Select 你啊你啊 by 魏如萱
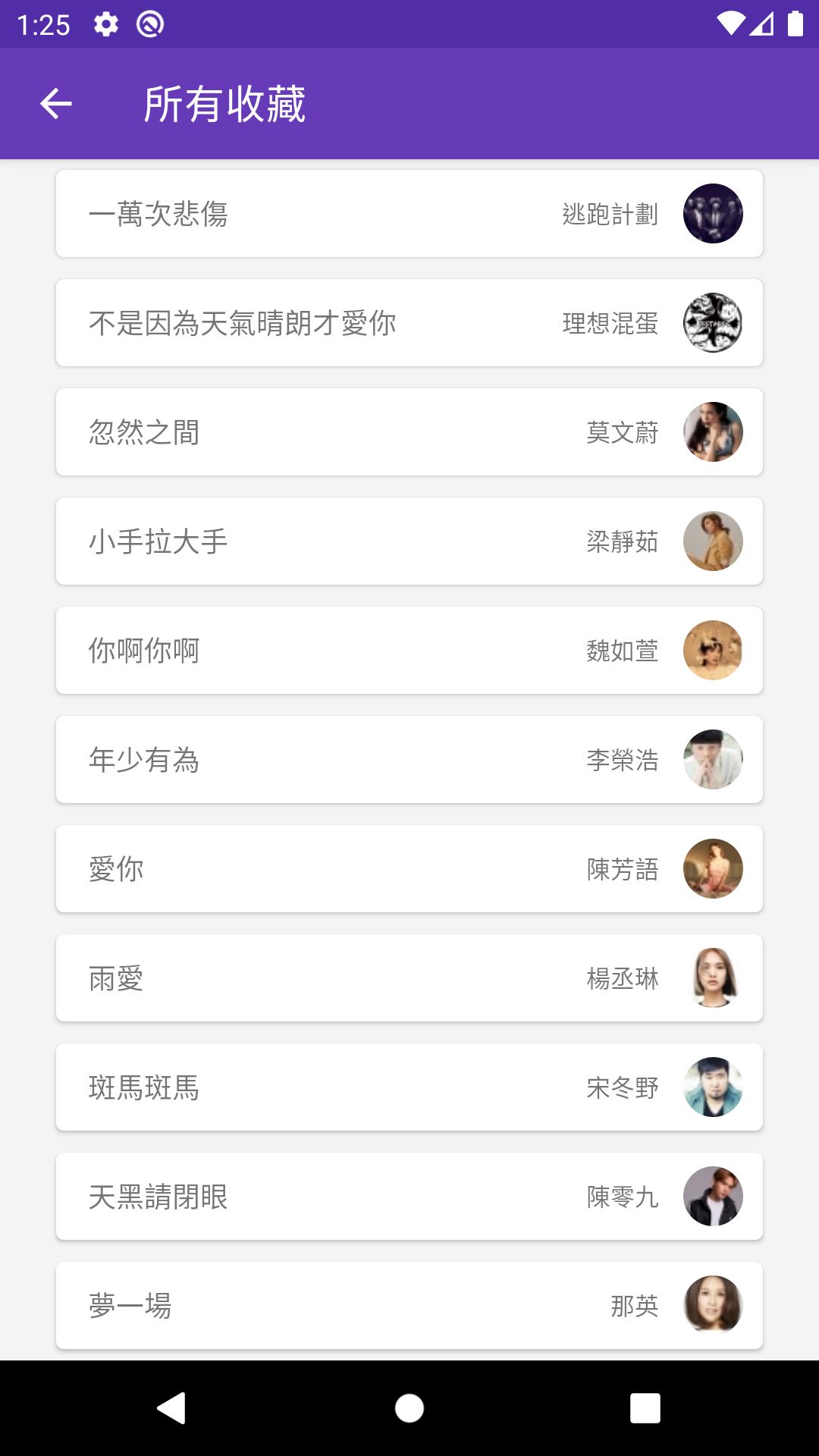 pyautogui.click(x=409, y=651)
